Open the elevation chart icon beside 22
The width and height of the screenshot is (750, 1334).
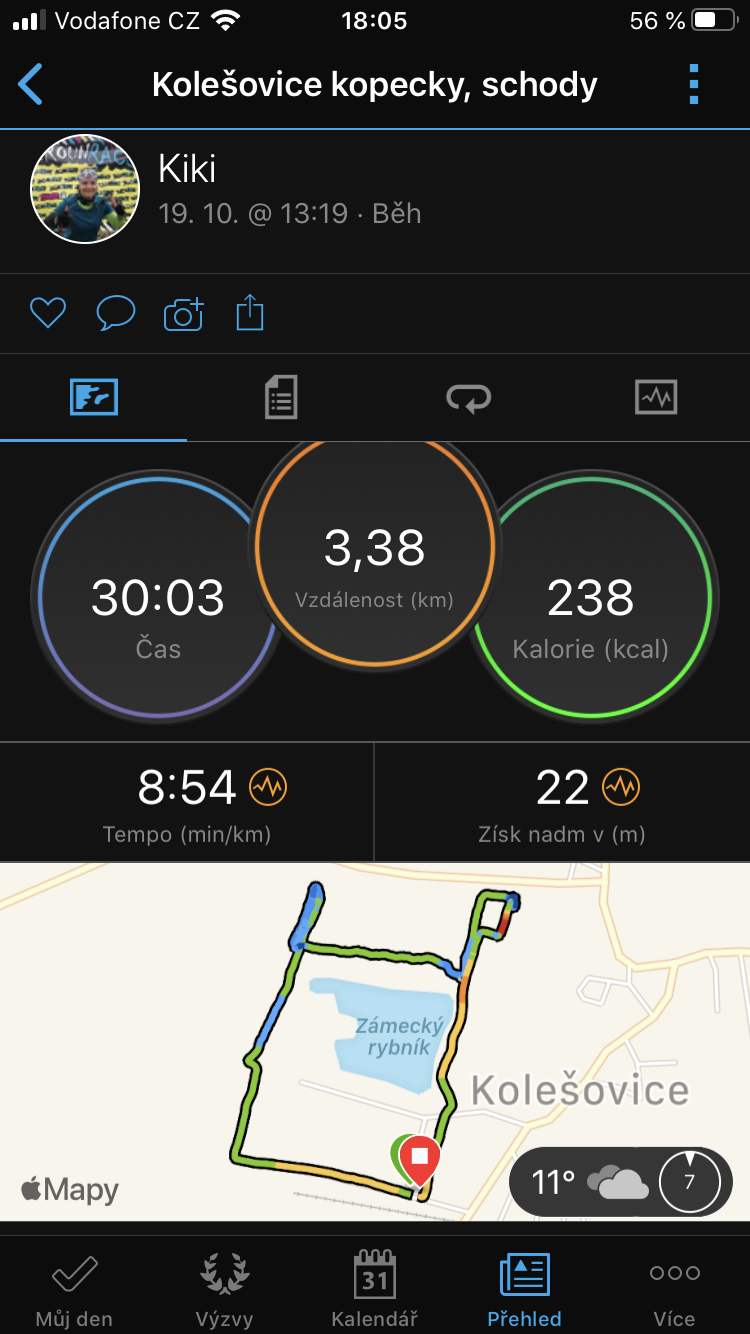(621, 788)
